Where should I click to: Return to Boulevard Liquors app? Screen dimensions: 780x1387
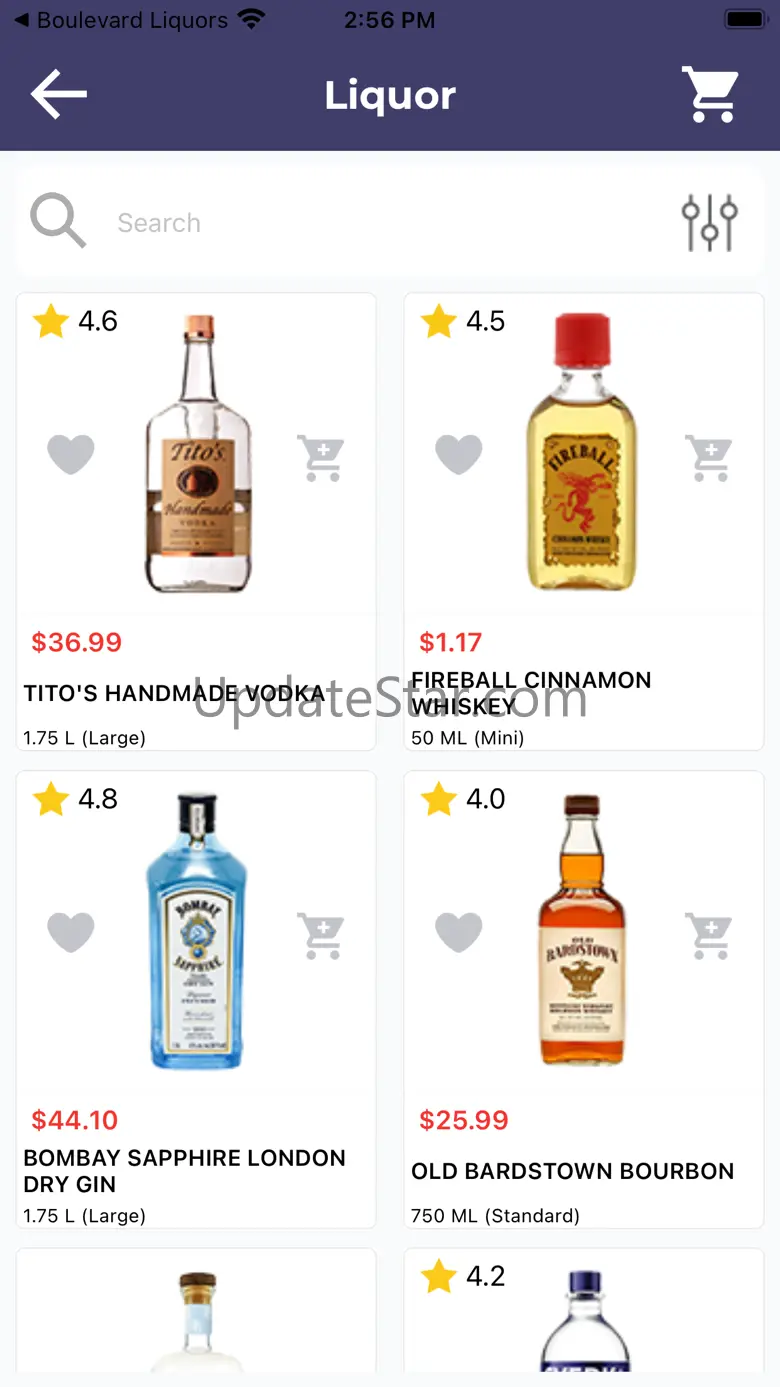point(120,20)
